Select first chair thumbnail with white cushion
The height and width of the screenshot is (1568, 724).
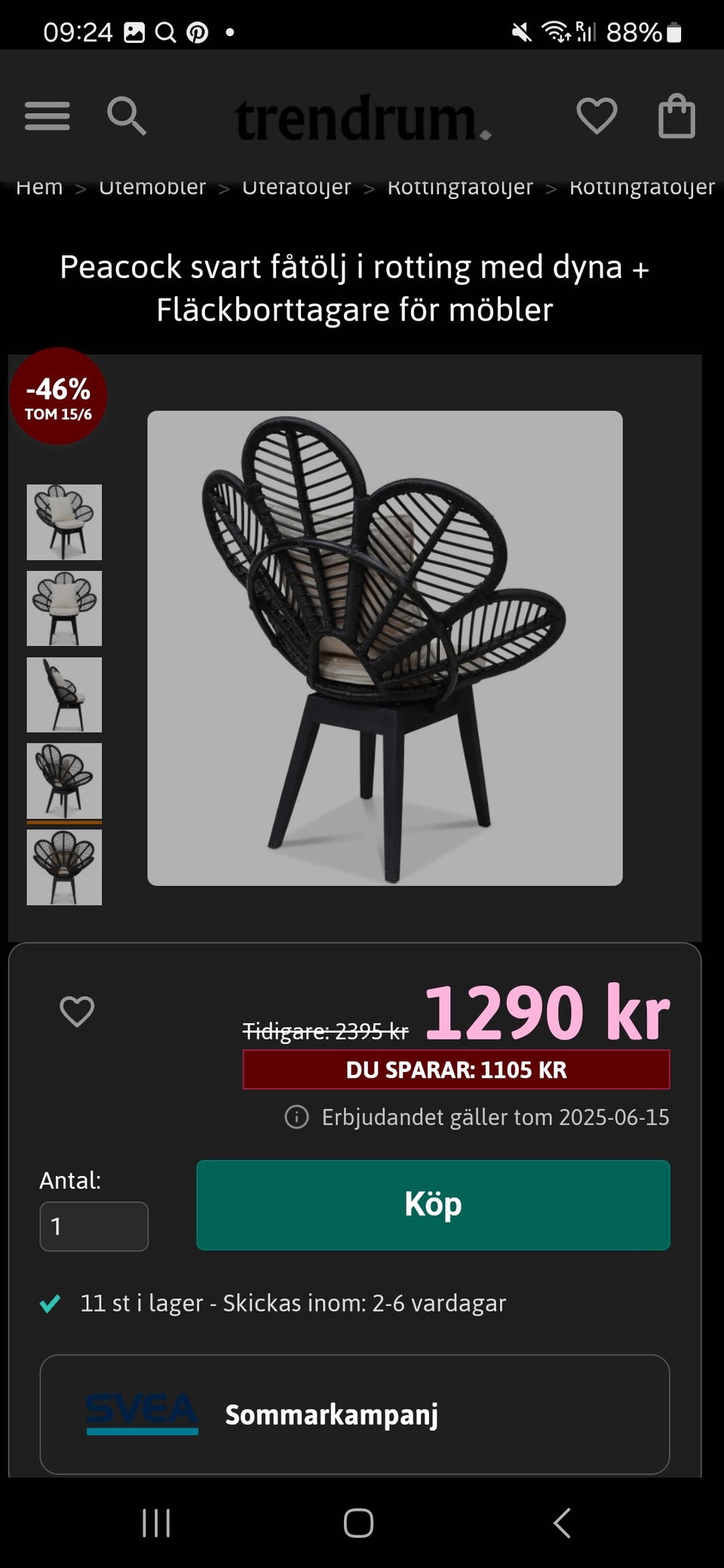click(x=64, y=522)
